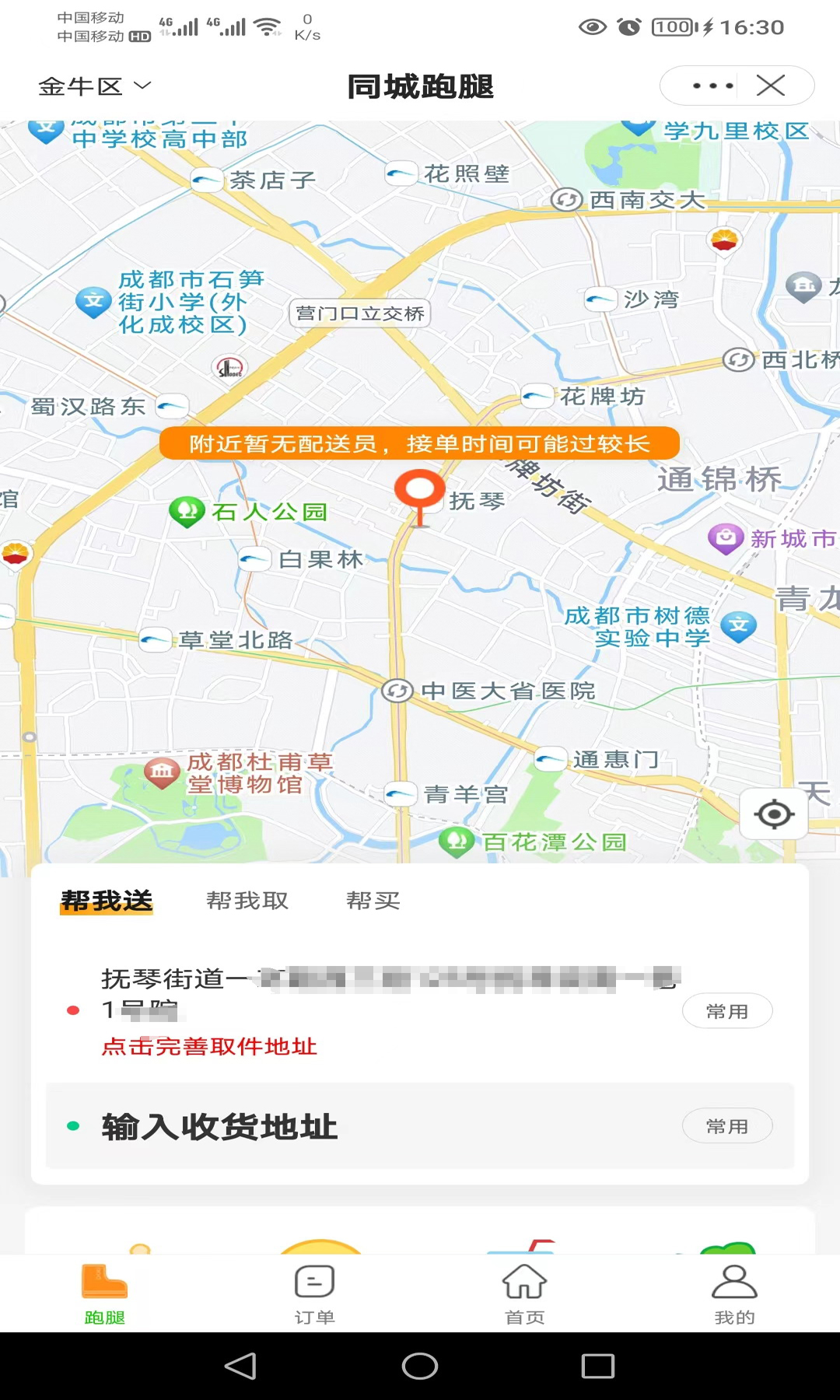Tap 点击完善取件地址 to complete pickup address

(209, 1046)
